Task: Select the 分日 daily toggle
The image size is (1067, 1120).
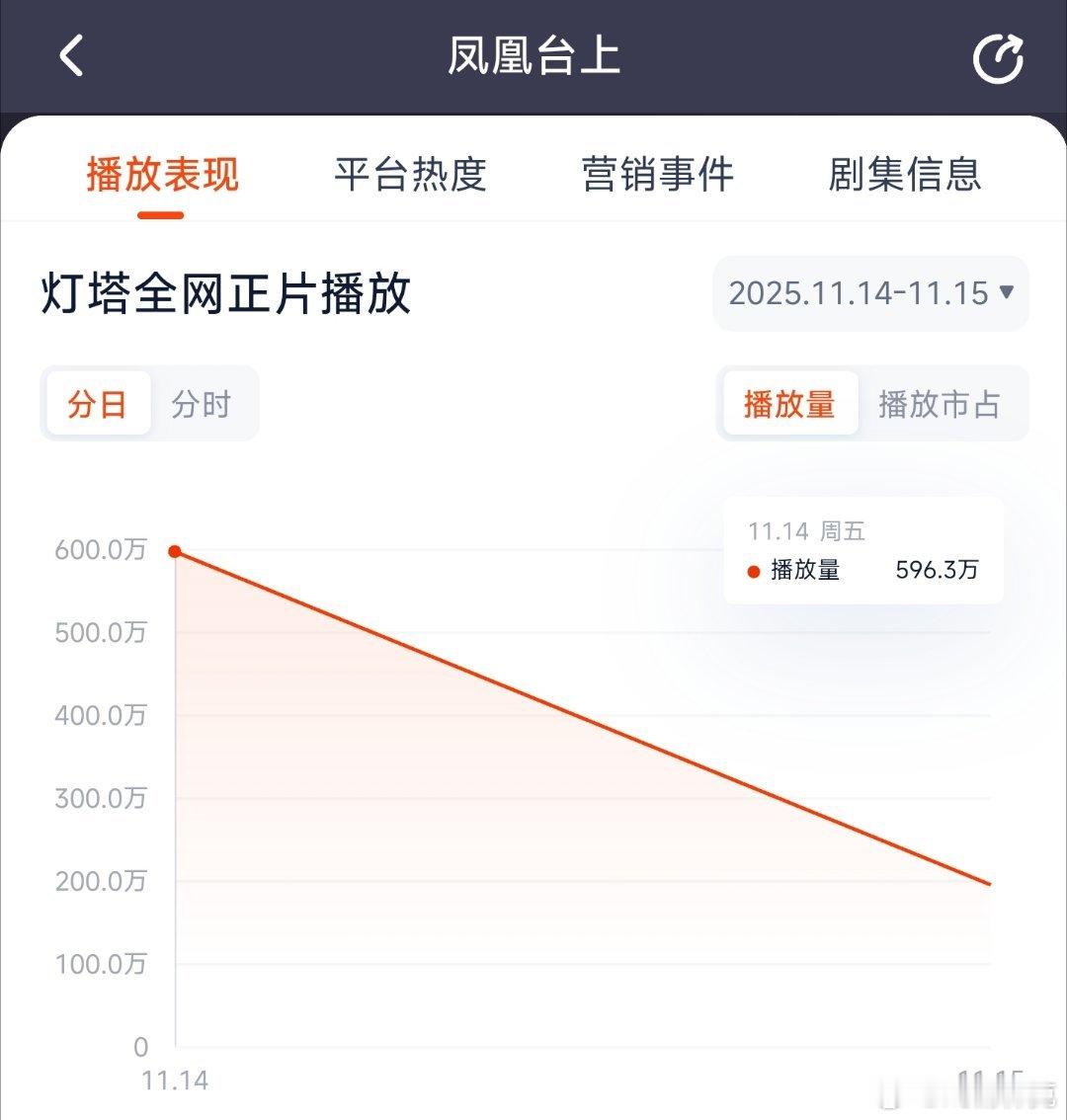Action: pos(98,403)
